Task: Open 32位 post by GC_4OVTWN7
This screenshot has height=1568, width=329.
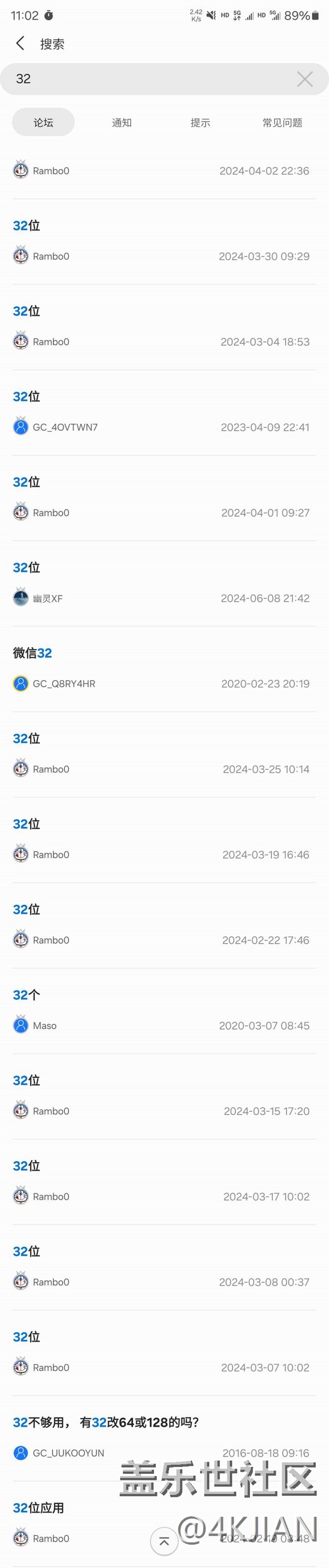Action: click(164, 413)
